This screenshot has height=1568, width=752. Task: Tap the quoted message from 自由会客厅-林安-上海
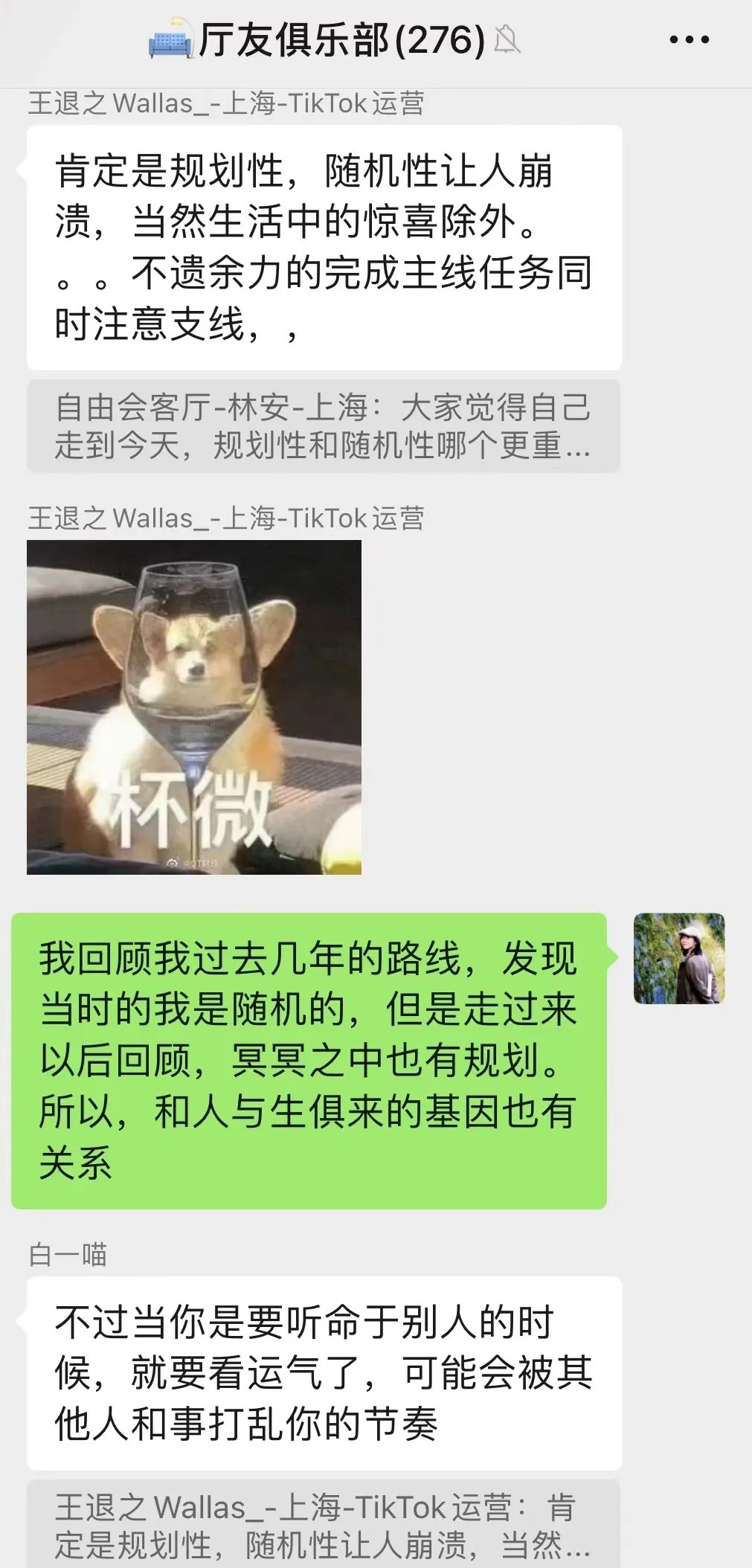pyautogui.click(x=324, y=426)
